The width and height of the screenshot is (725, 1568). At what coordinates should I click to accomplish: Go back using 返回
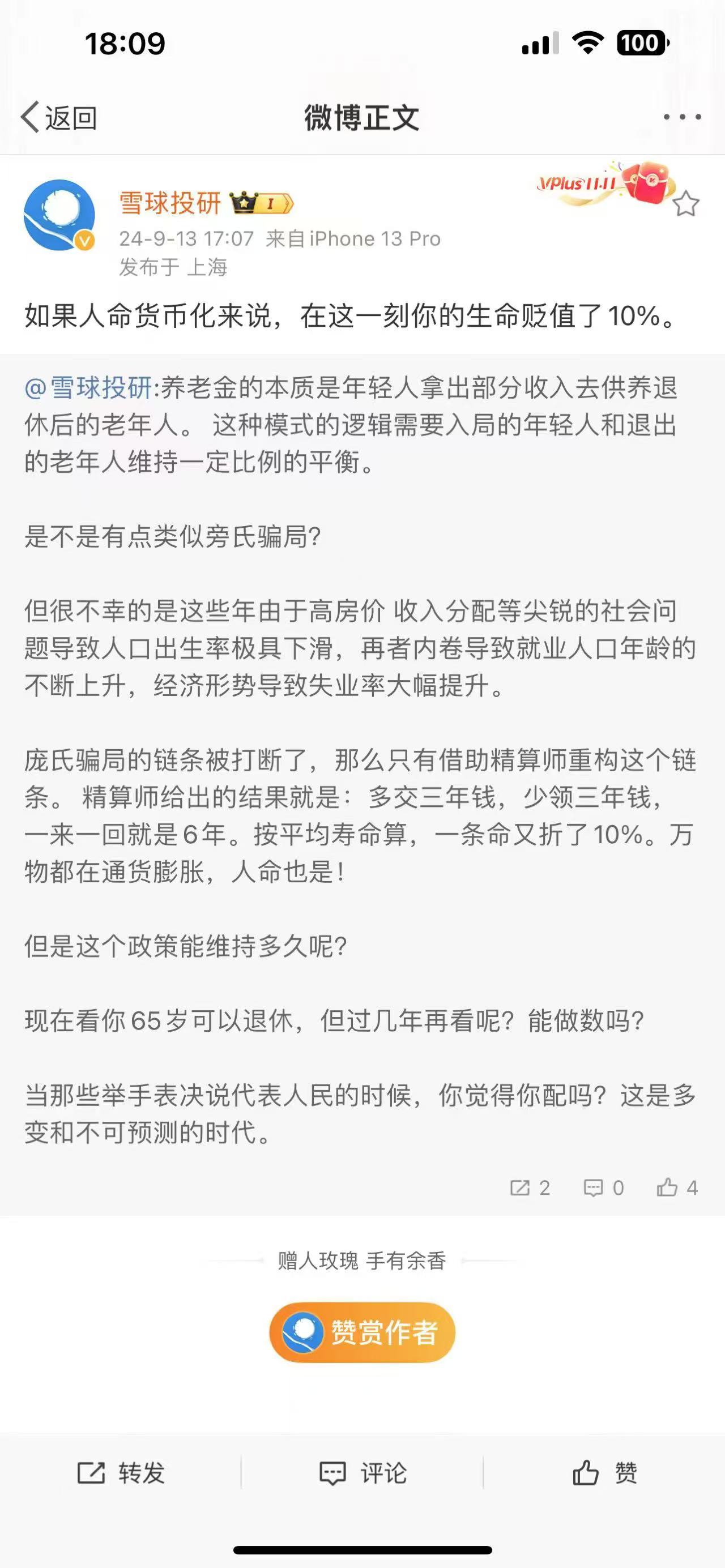click(59, 117)
